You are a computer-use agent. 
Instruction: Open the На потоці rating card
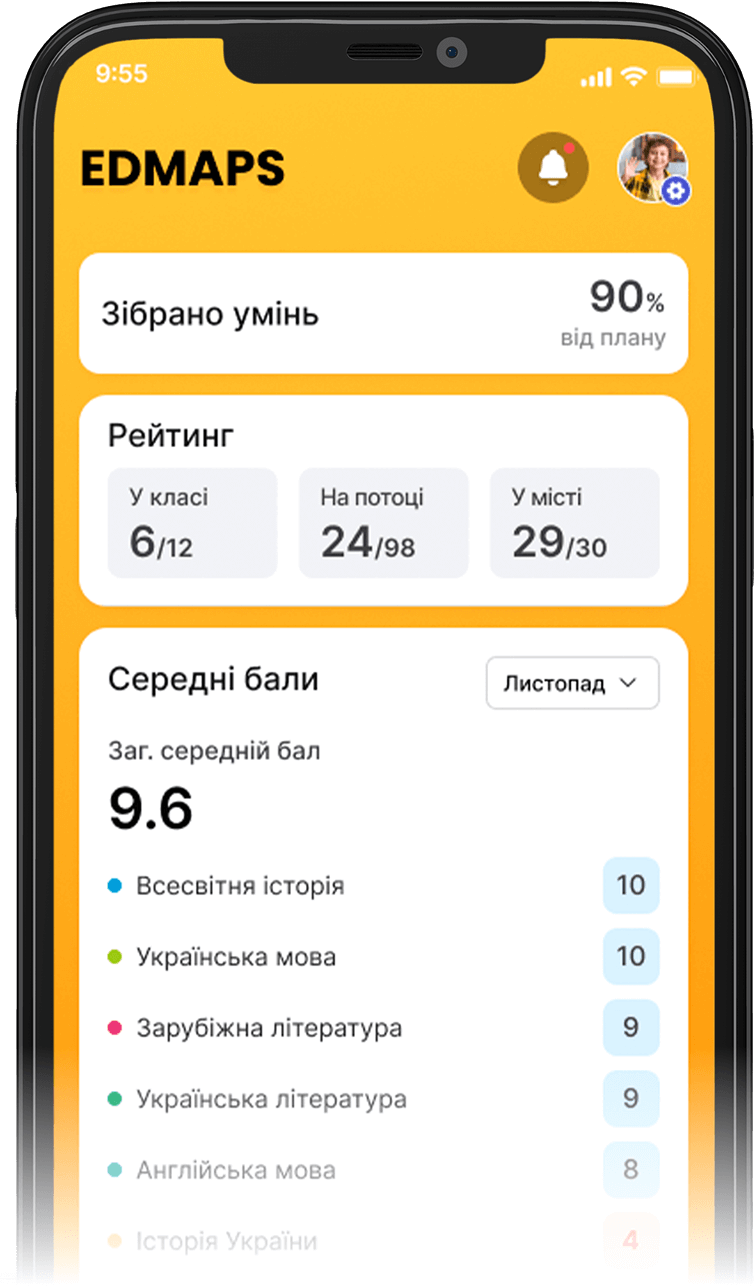[x=383, y=523]
